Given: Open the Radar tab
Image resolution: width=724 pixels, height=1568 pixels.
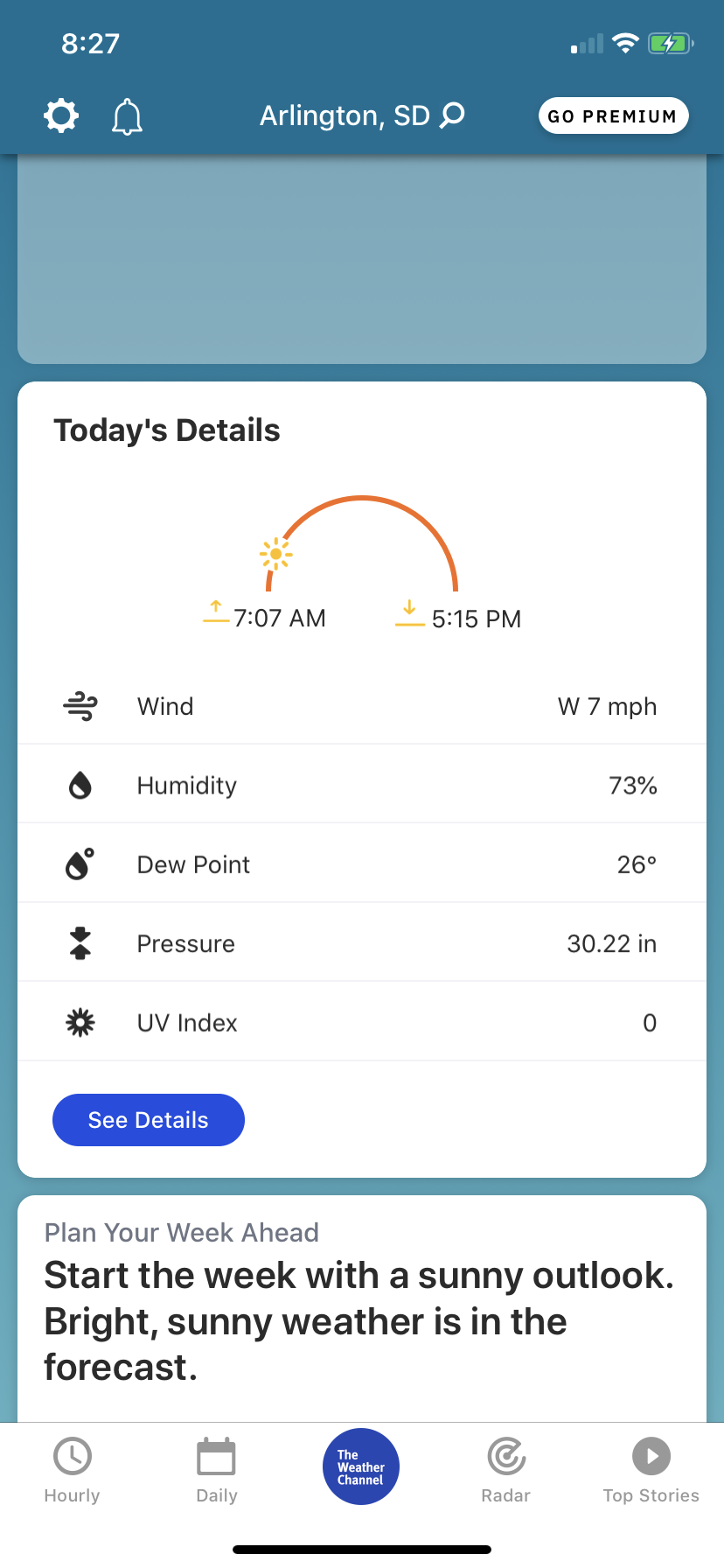Looking at the screenshot, I should click(x=506, y=1470).
